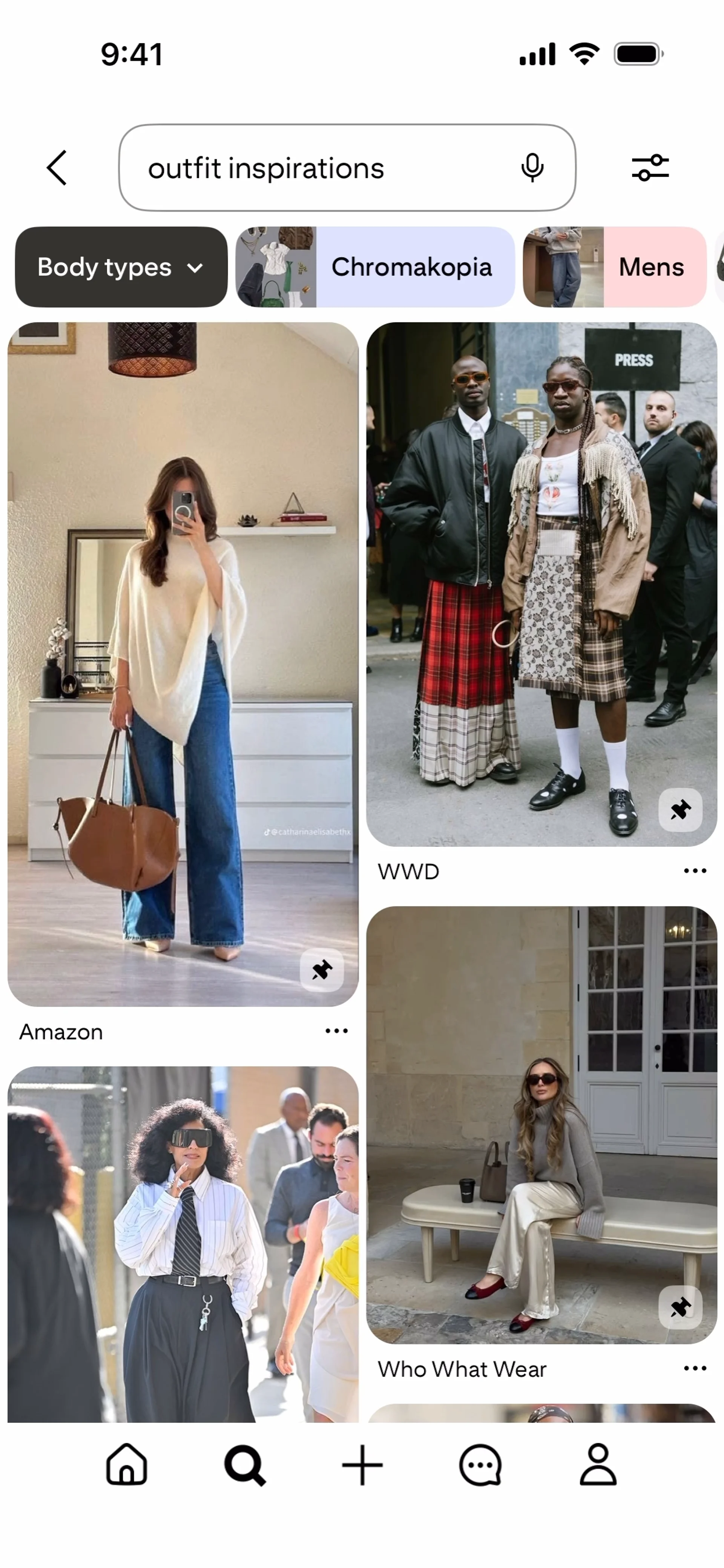This screenshot has width=724, height=1568.
Task: Edit the outfit inspirations search field
Action: (317, 168)
